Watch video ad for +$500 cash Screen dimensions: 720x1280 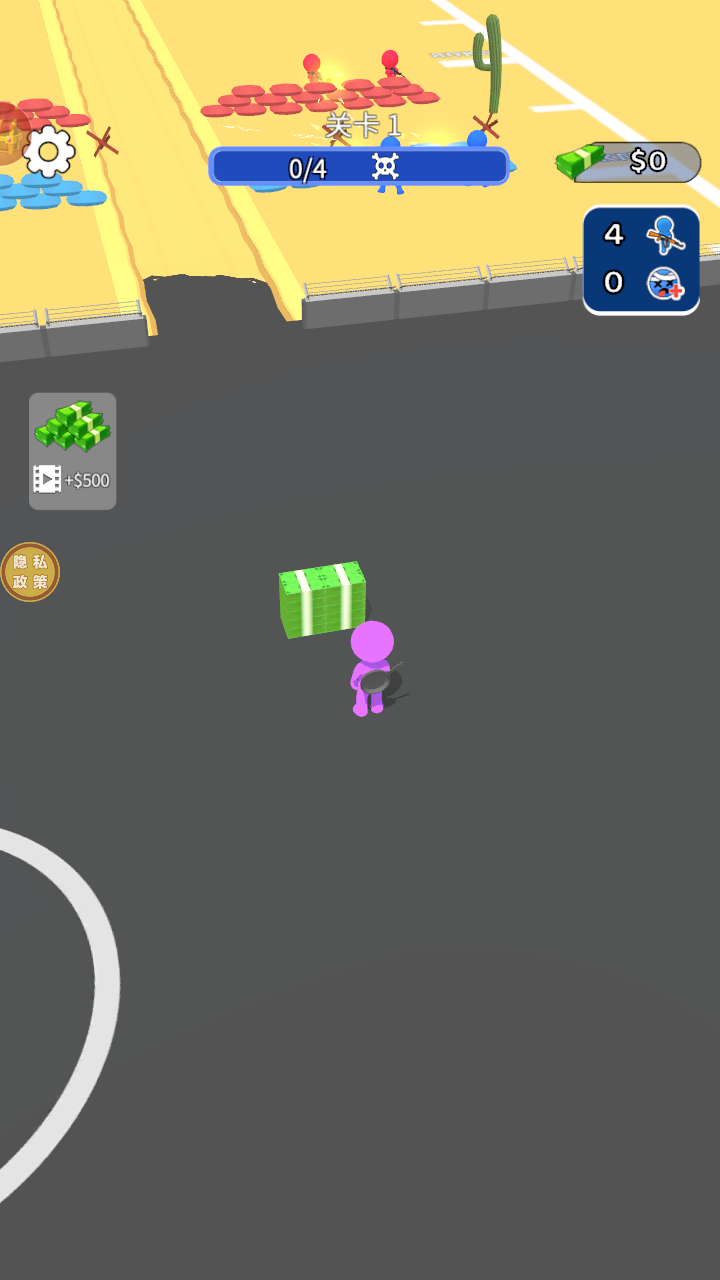72,451
